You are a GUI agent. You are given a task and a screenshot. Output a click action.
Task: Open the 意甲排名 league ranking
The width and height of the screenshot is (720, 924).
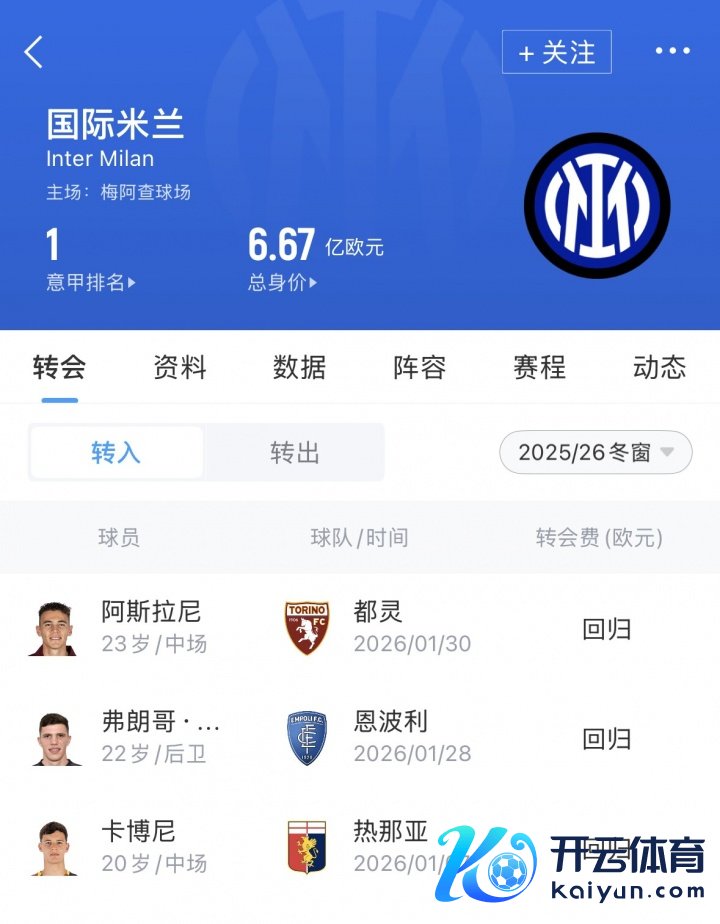tap(90, 283)
